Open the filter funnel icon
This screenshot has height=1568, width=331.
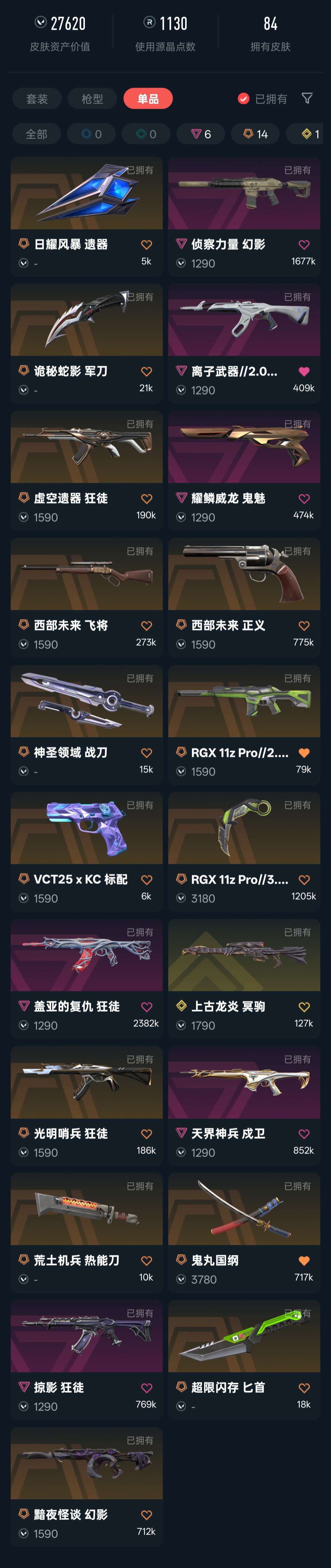tap(307, 98)
